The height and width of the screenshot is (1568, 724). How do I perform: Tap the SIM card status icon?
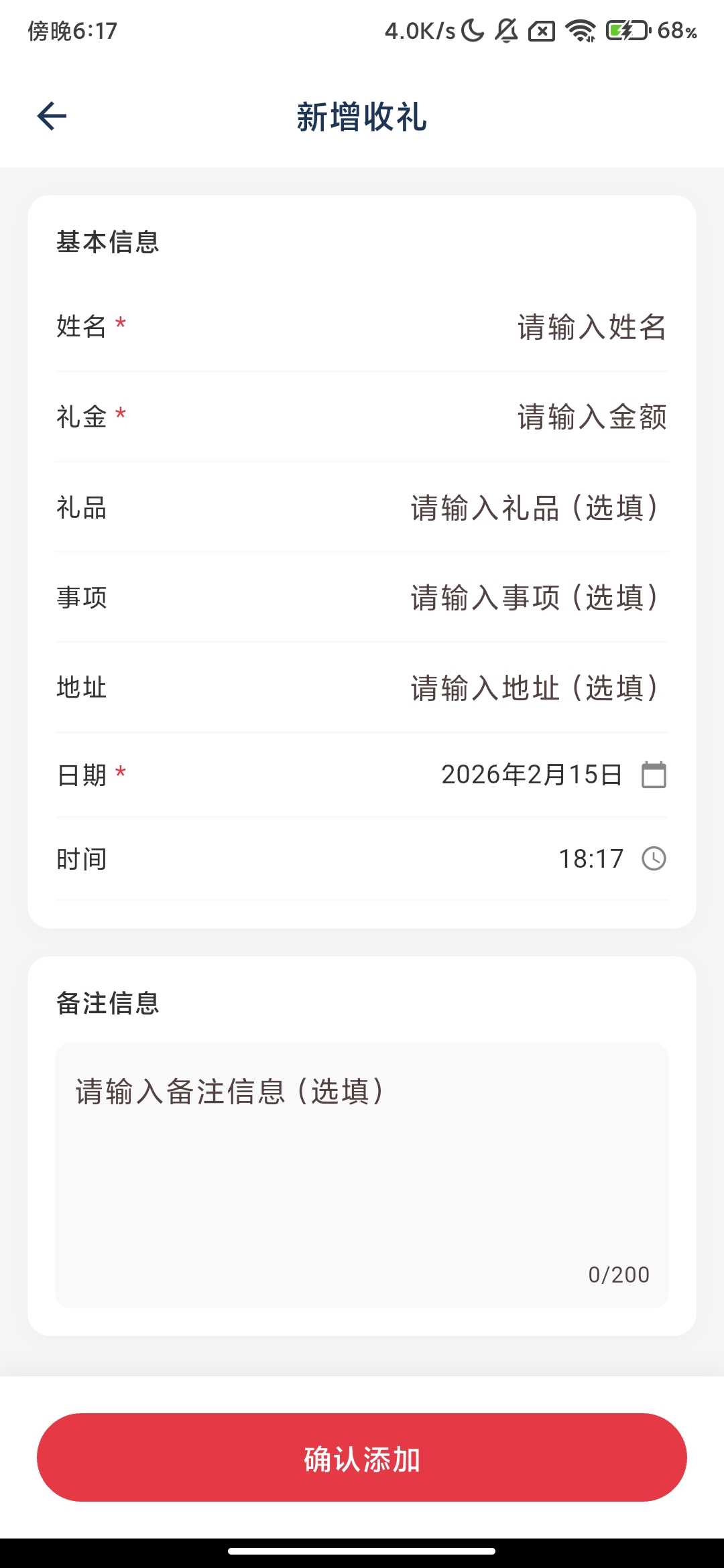542,30
